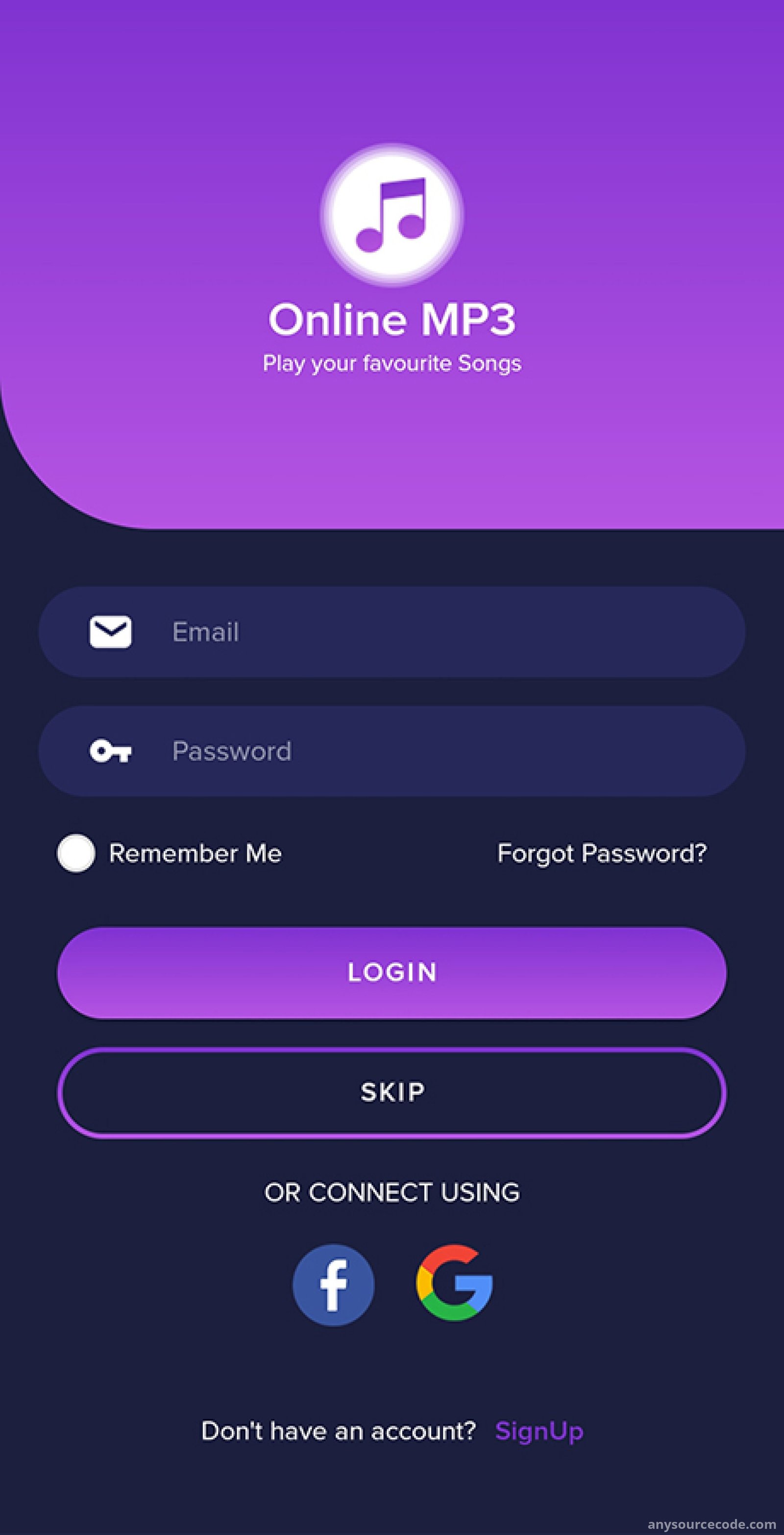Connect using Facebook
Screen dimensions: 784x1535
[x=334, y=1285]
